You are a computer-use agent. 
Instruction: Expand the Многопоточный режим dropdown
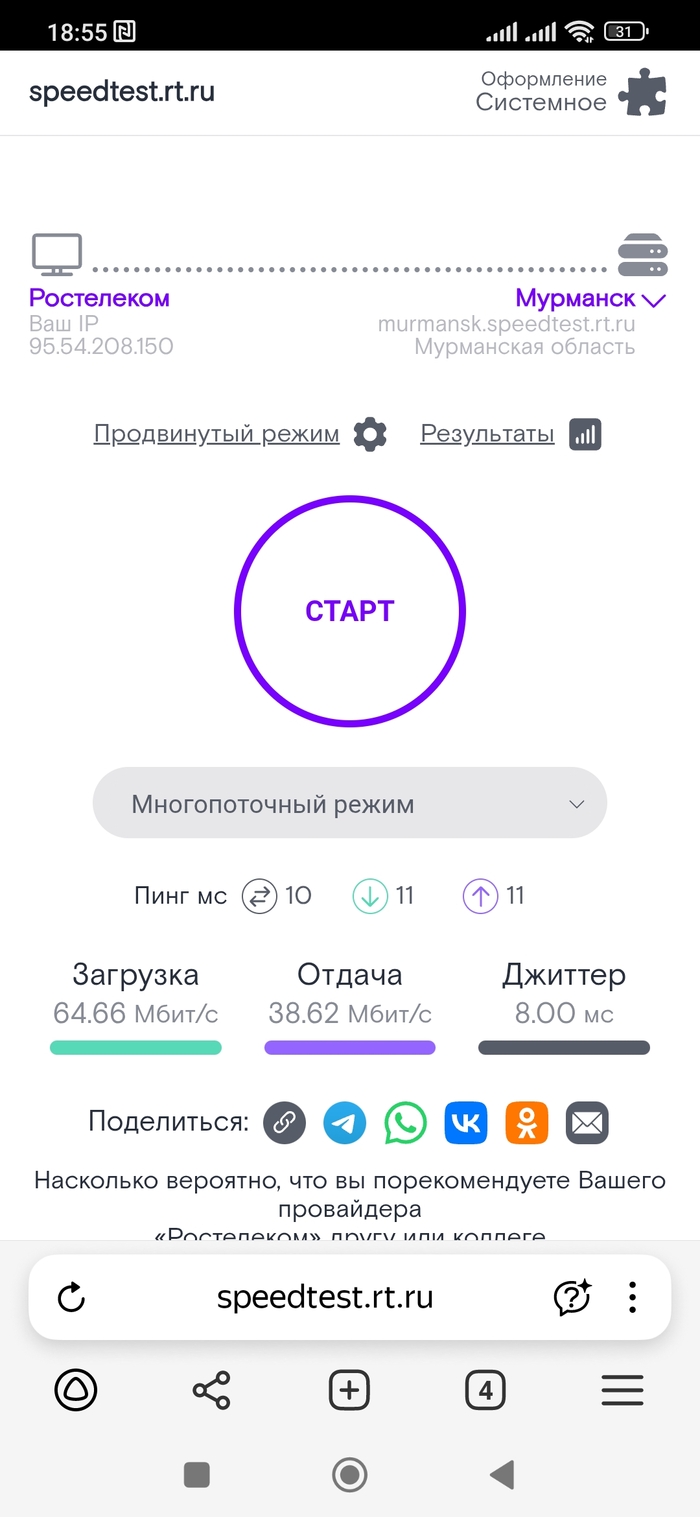pyautogui.click(x=349, y=803)
